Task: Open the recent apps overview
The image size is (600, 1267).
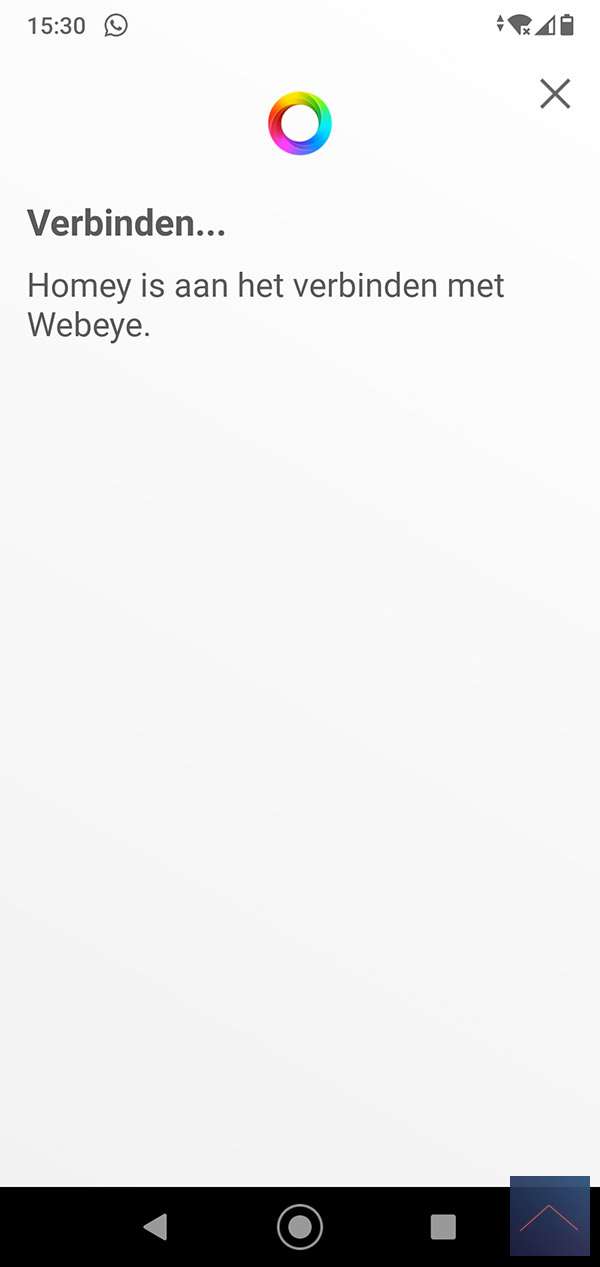Action: (x=443, y=1227)
